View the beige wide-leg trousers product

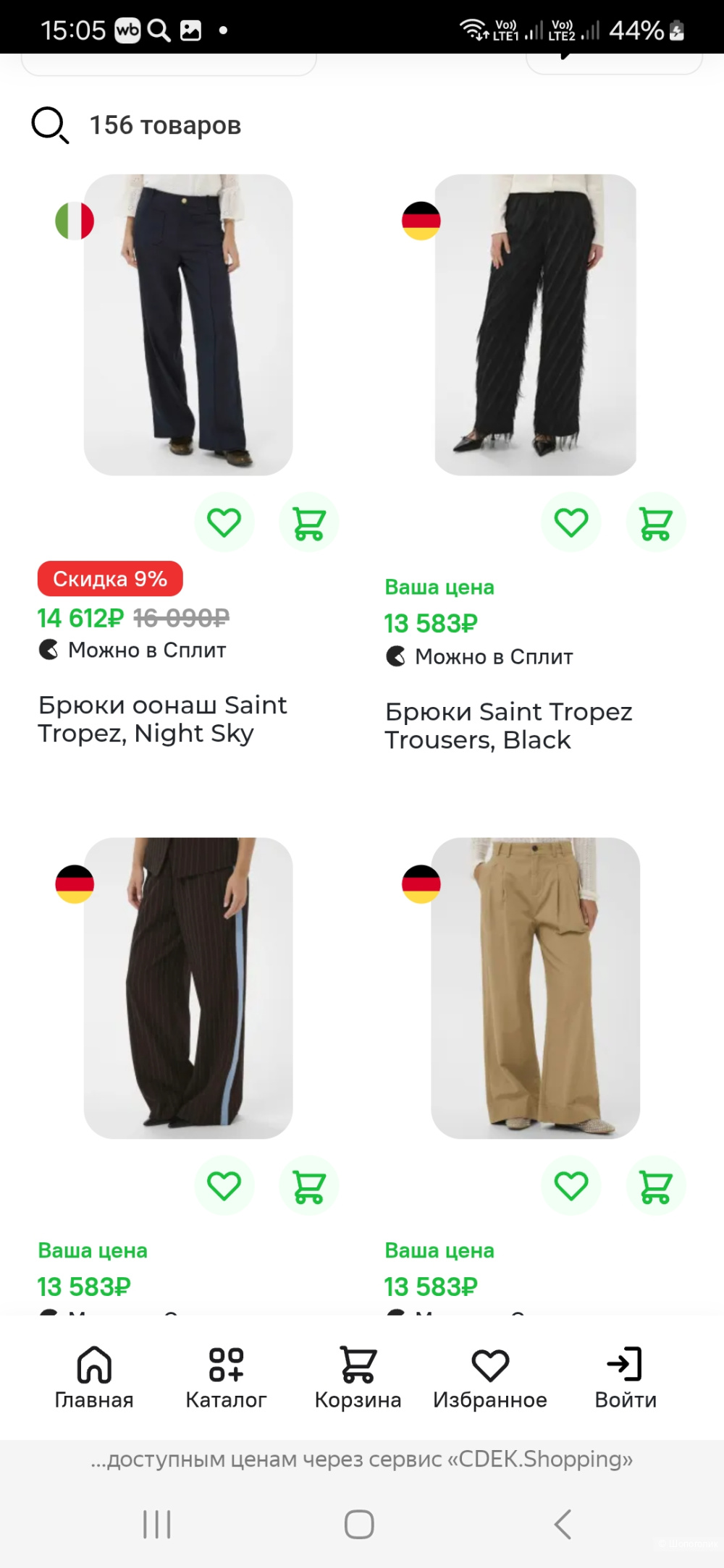535,988
